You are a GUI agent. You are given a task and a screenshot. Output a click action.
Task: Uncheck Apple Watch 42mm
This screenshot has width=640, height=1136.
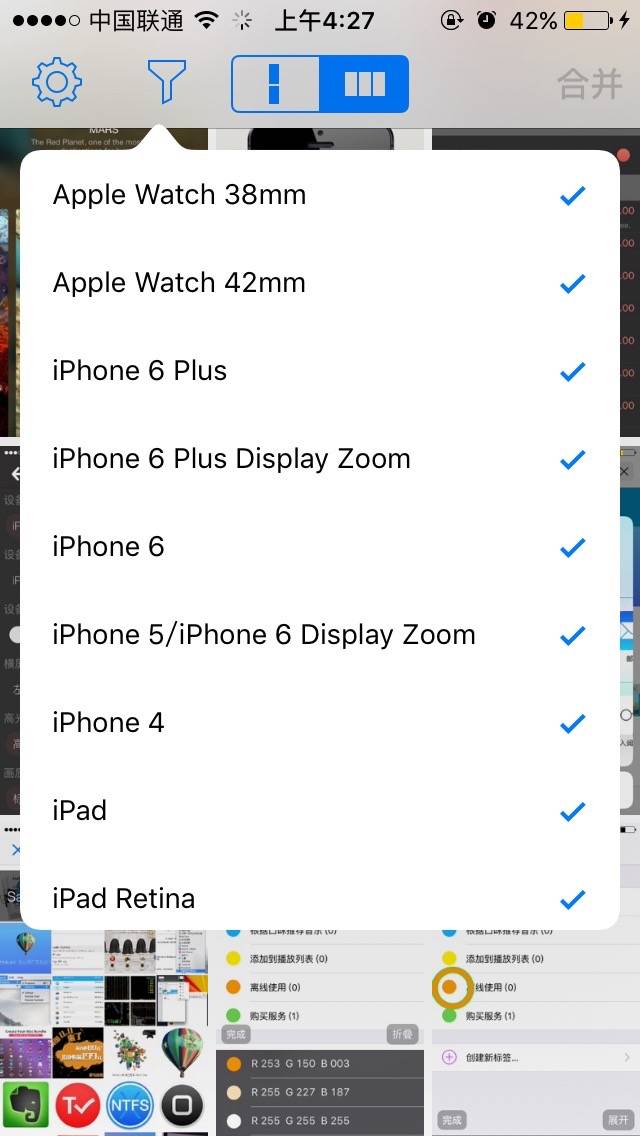click(320, 283)
